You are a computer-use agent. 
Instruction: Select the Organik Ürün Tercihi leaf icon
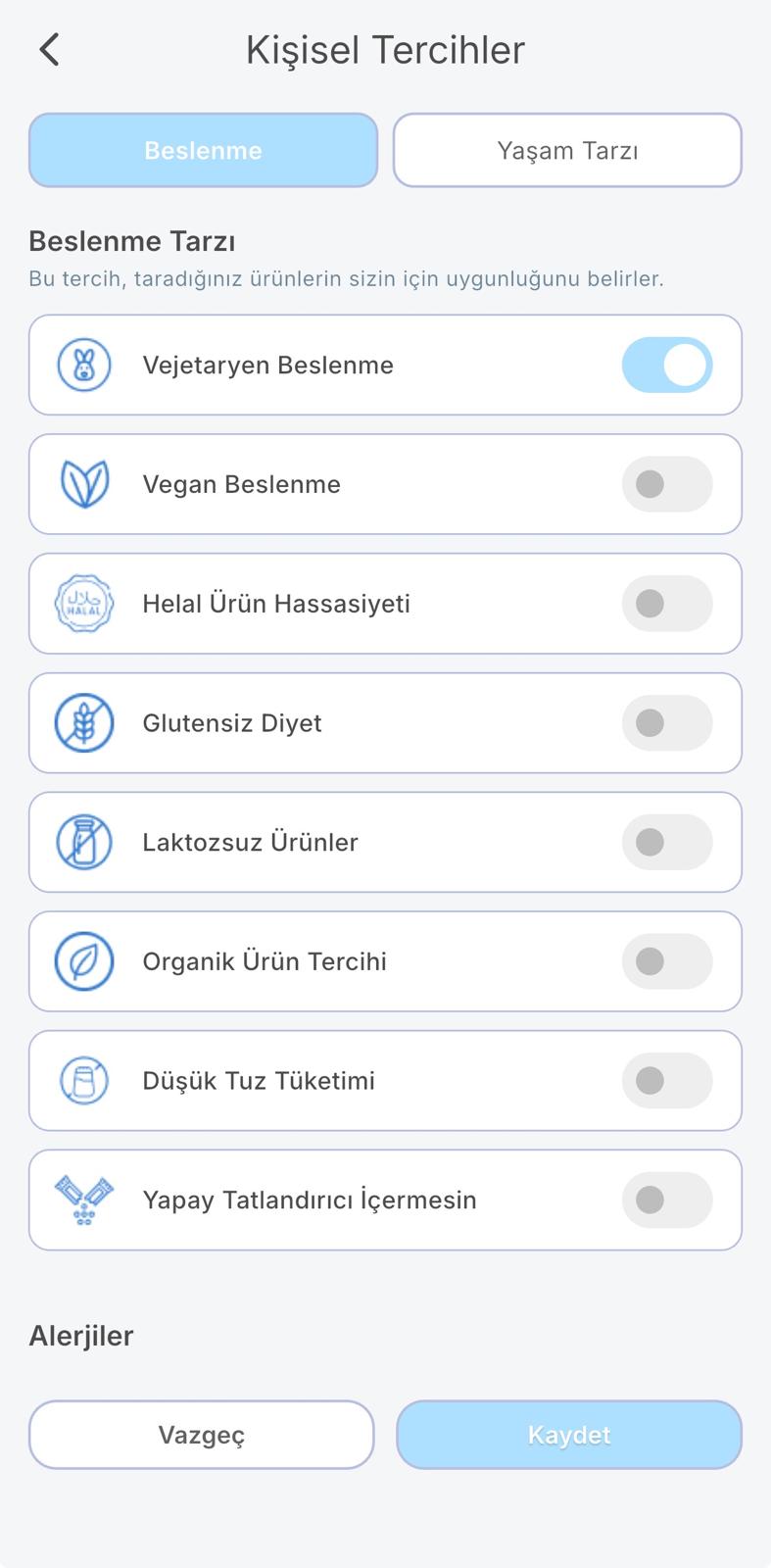84,961
